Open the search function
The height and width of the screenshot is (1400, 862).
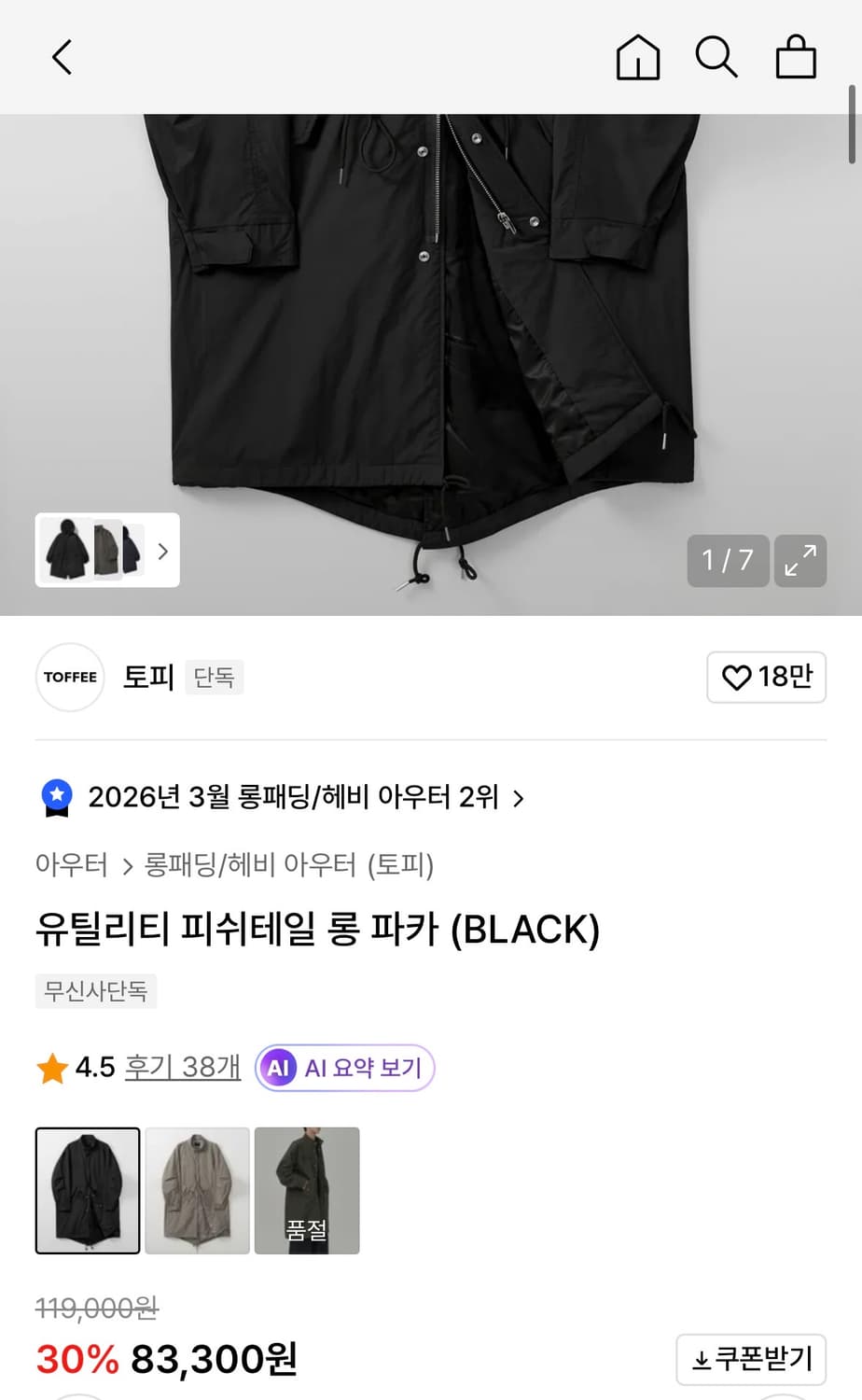pyautogui.click(x=716, y=57)
